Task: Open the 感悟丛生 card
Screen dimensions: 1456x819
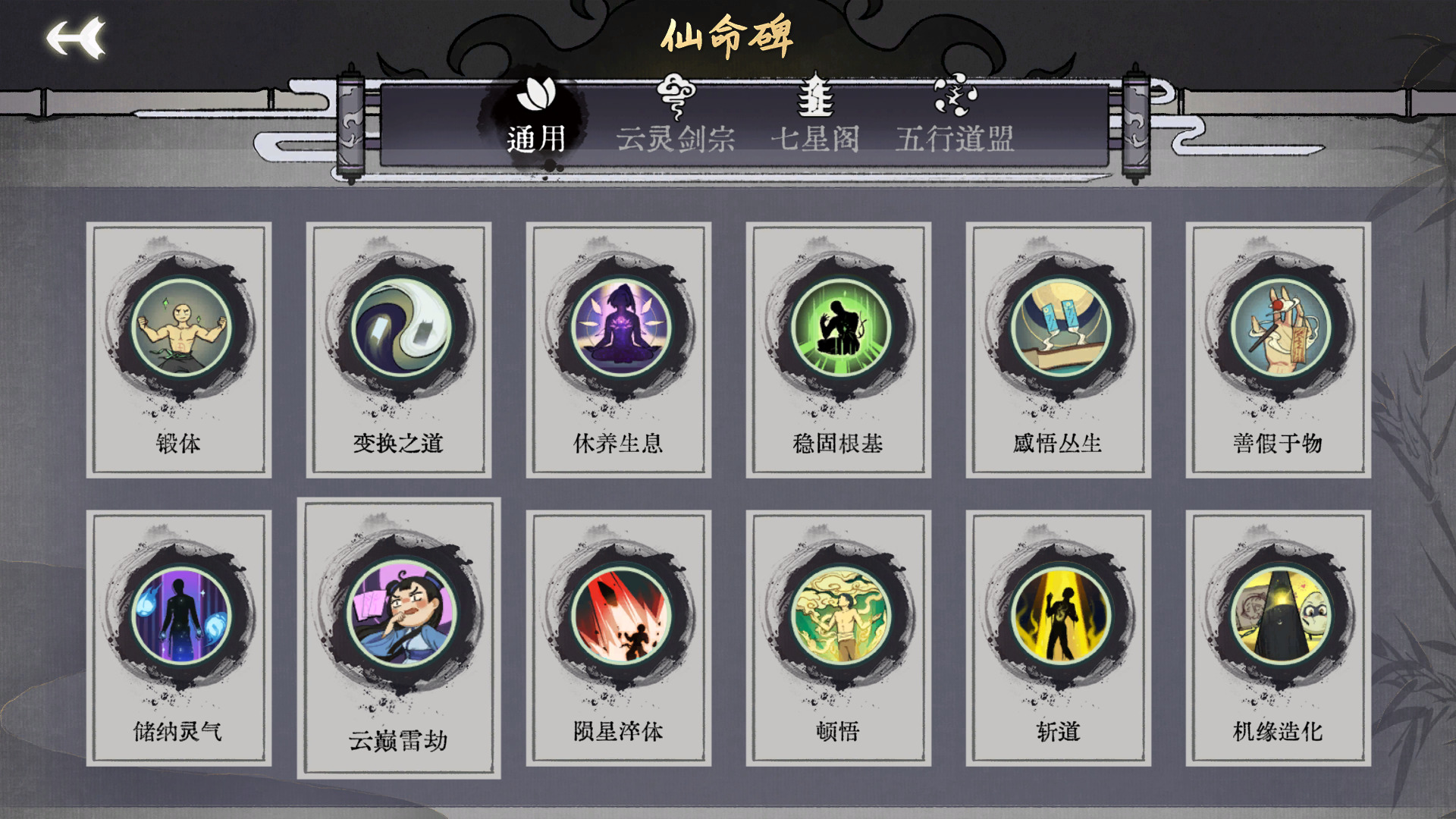Action: click(1059, 350)
